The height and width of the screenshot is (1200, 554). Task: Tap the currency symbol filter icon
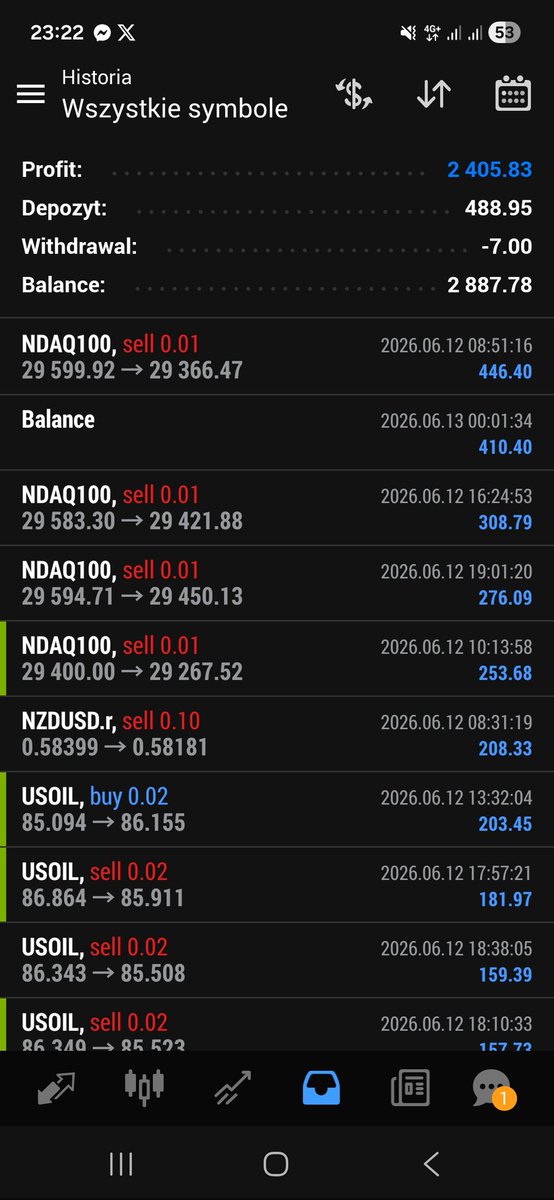(354, 94)
